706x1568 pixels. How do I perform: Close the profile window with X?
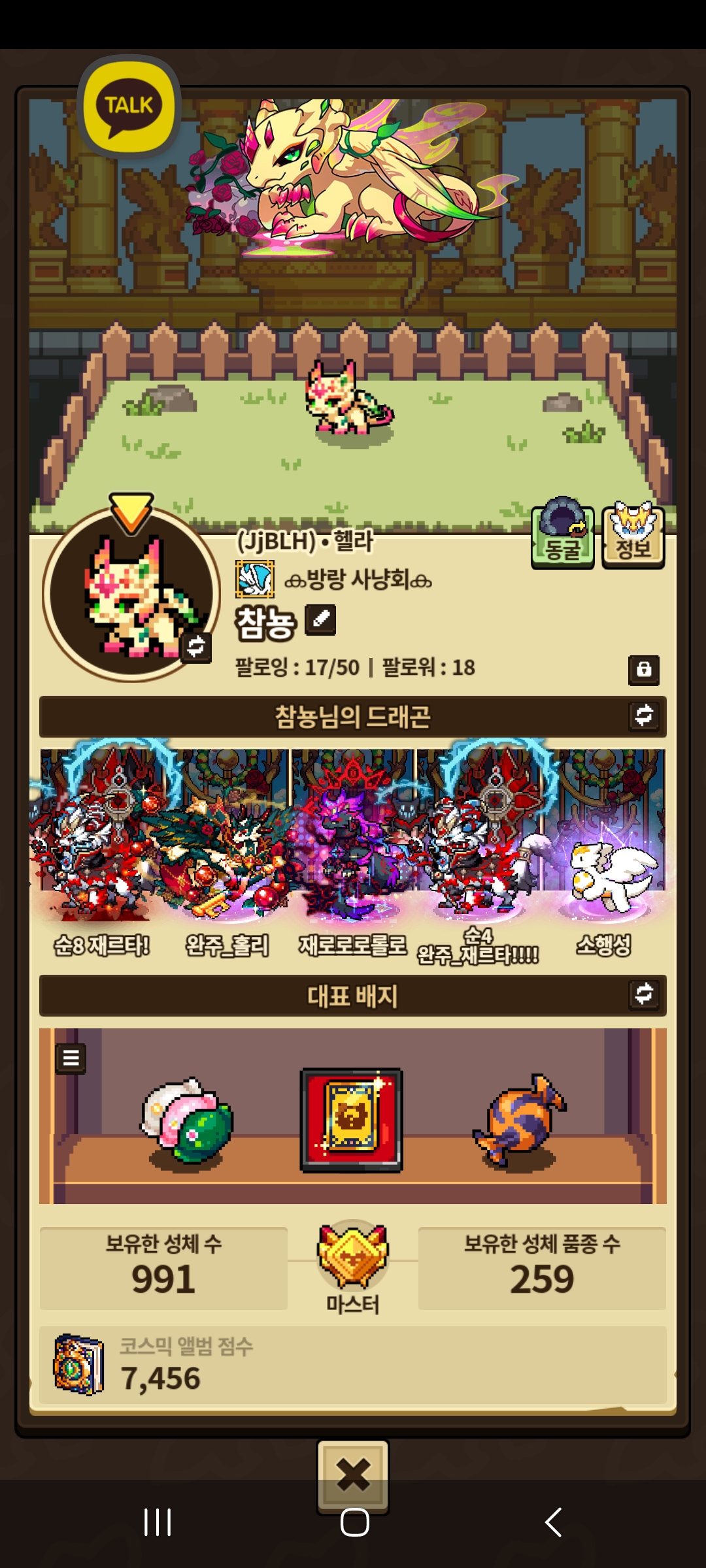(x=353, y=1473)
